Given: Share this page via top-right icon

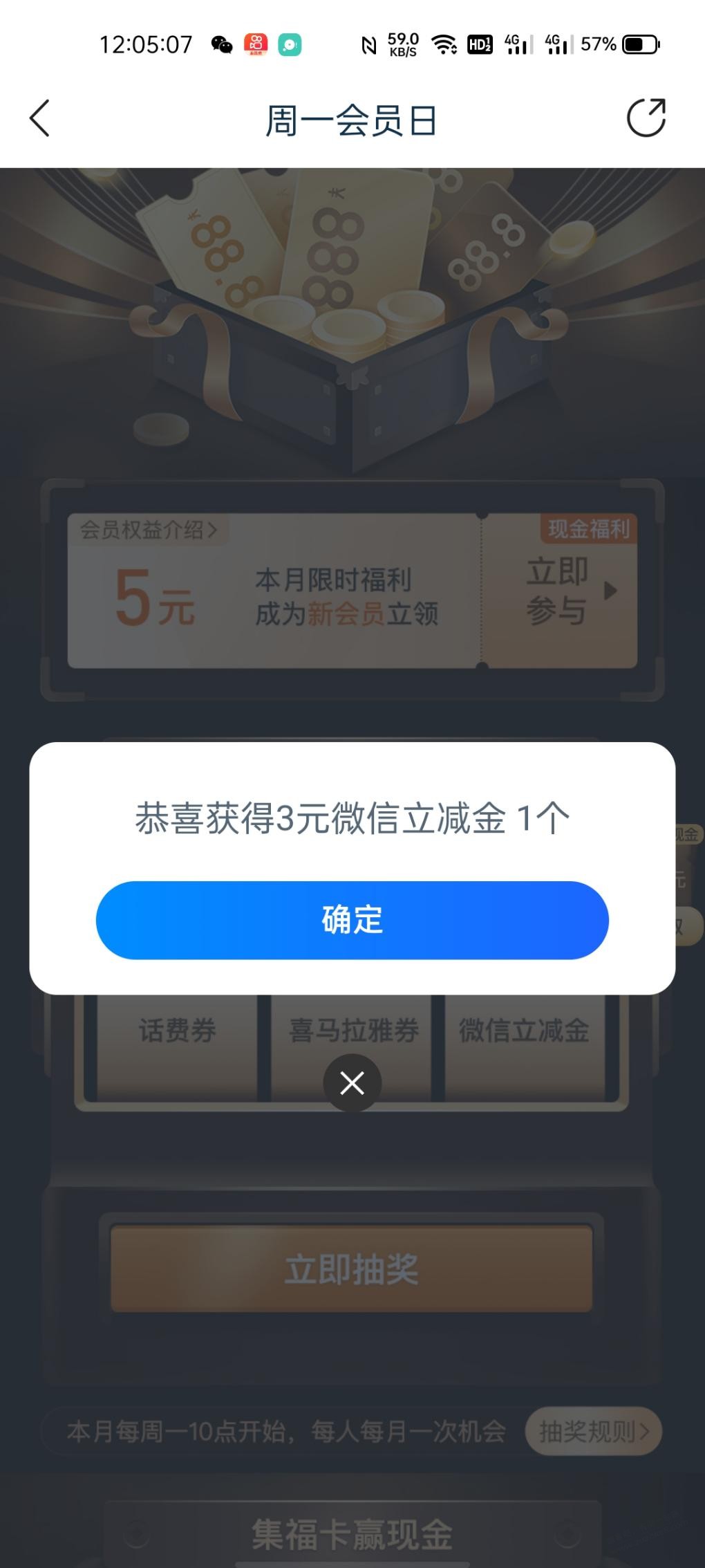Looking at the screenshot, I should click(x=646, y=118).
